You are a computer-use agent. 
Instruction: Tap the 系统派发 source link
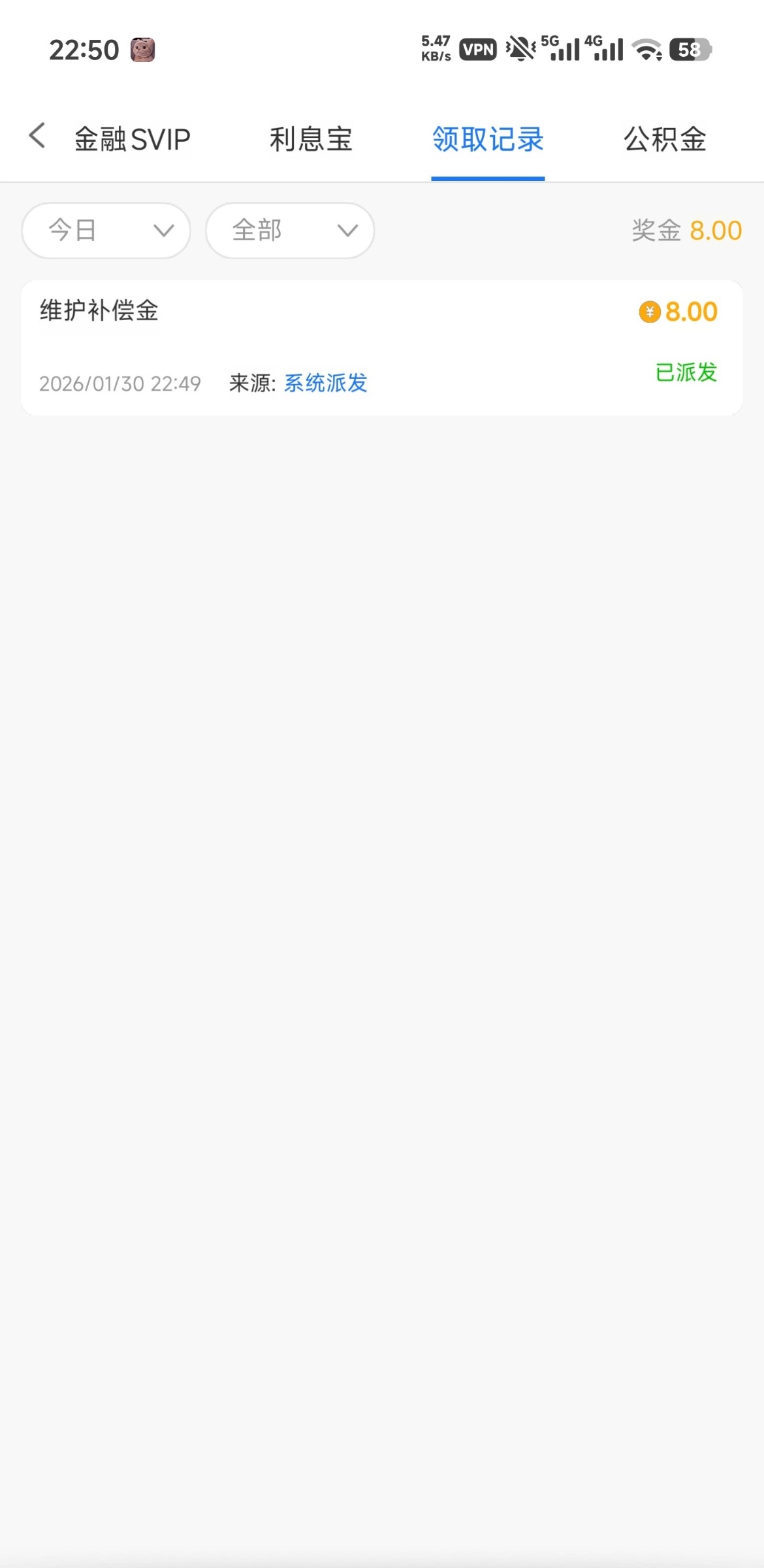(x=325, y=383)
